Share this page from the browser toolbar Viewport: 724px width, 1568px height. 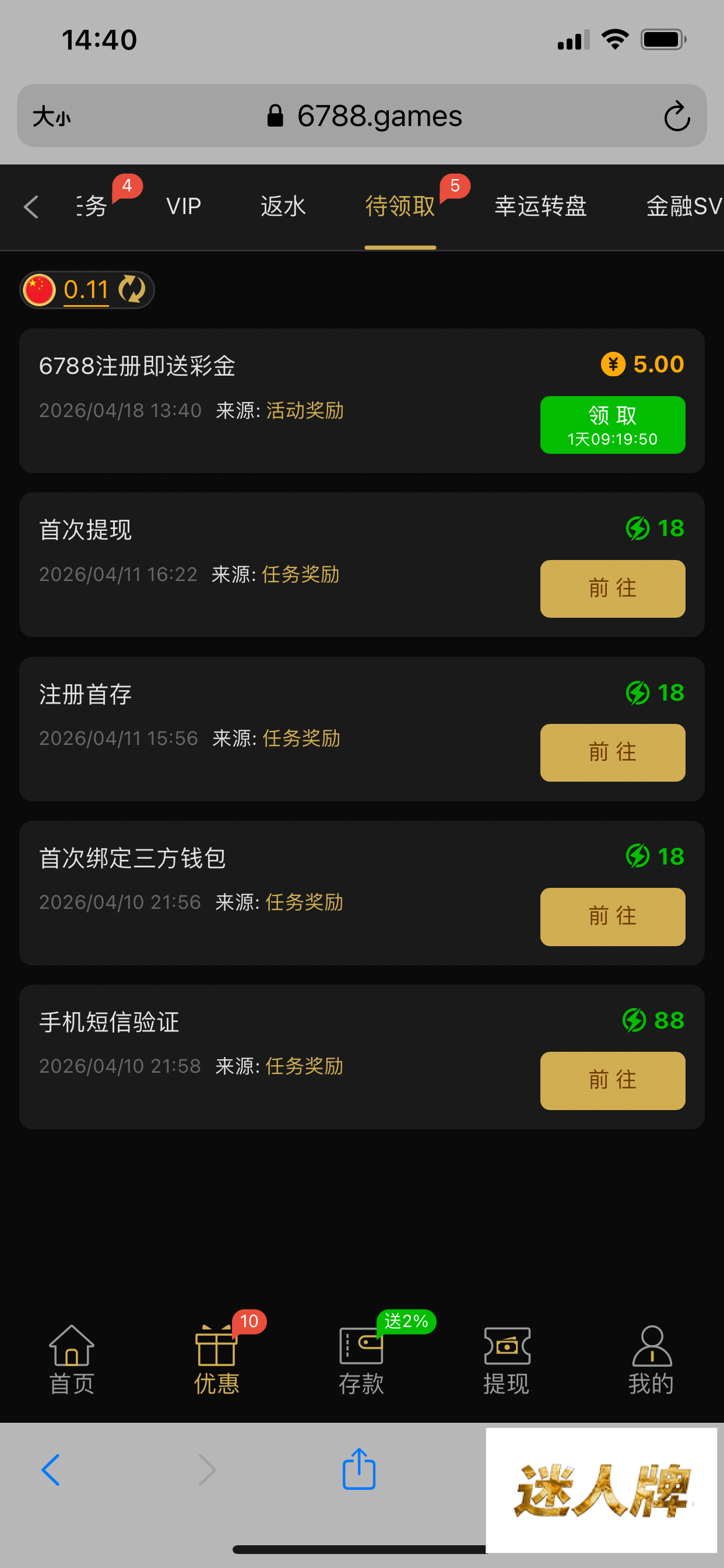[359, 1469]
